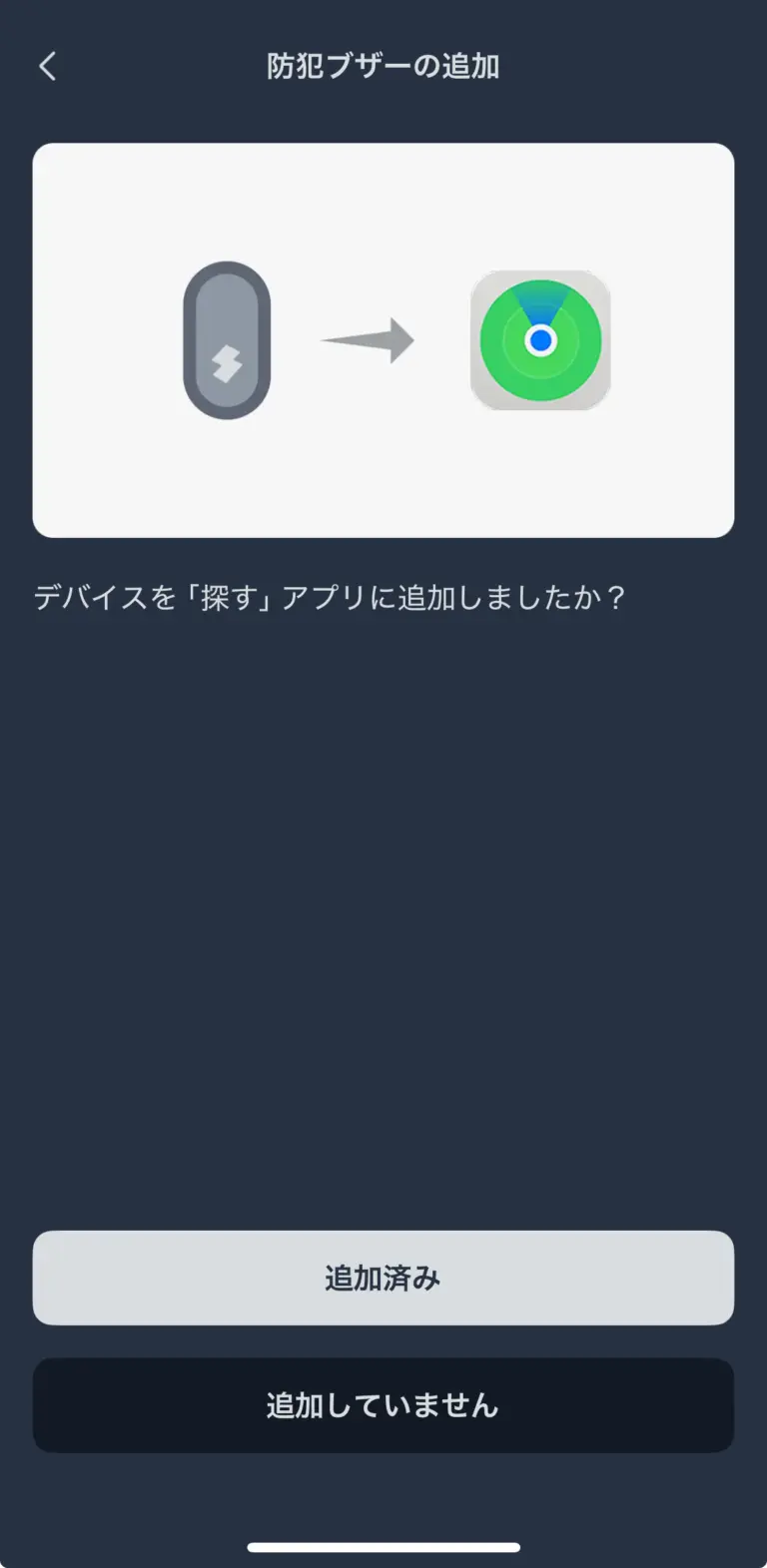Click the back arrow in the header
Screen dimensions: 767x1568
coord(46,66)
